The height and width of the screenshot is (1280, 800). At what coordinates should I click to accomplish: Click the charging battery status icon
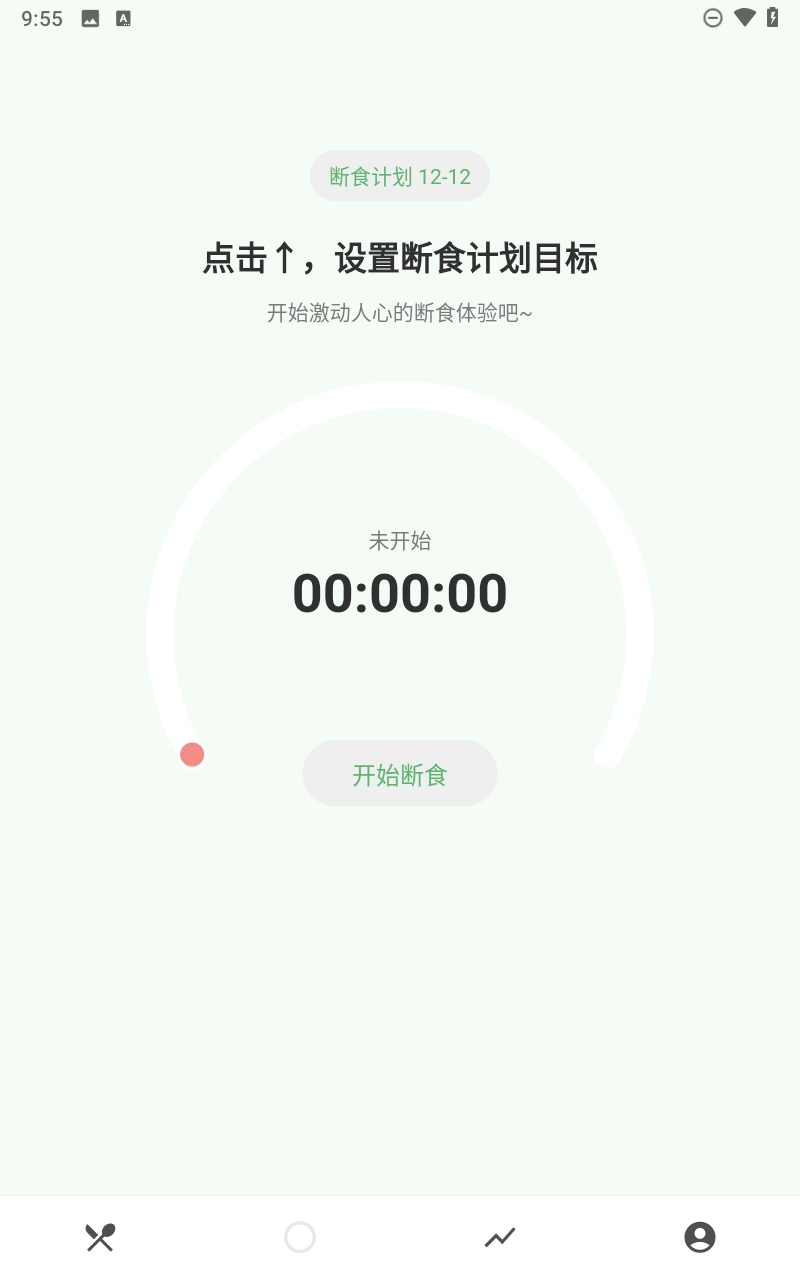[x=771, y=18]
